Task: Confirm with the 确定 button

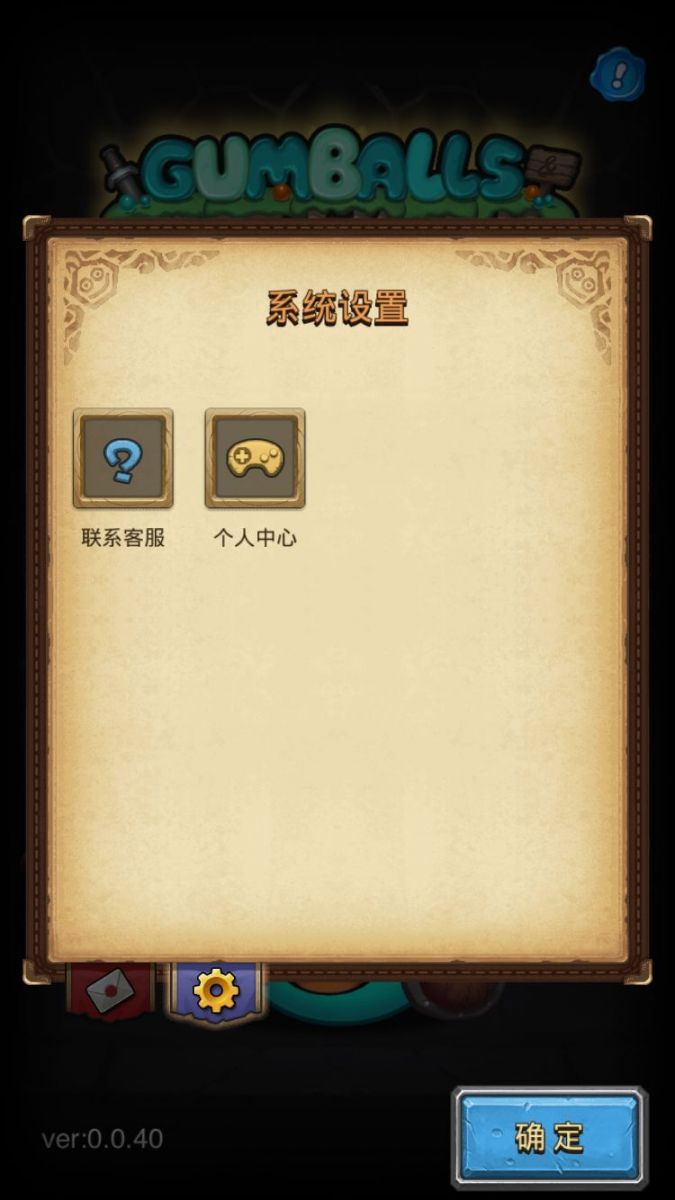Action: (x=550, y=1137)
